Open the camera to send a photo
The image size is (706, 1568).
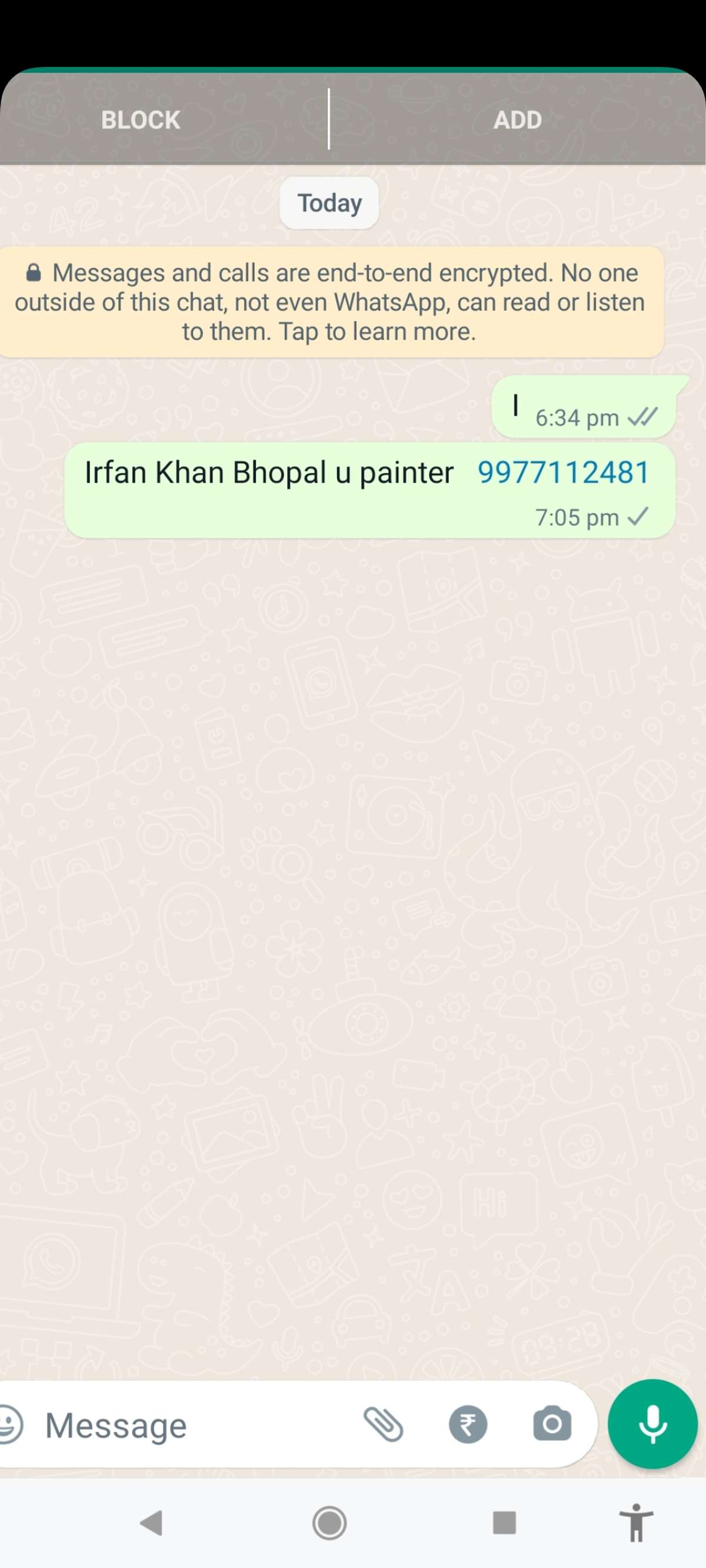point(552,1425)
